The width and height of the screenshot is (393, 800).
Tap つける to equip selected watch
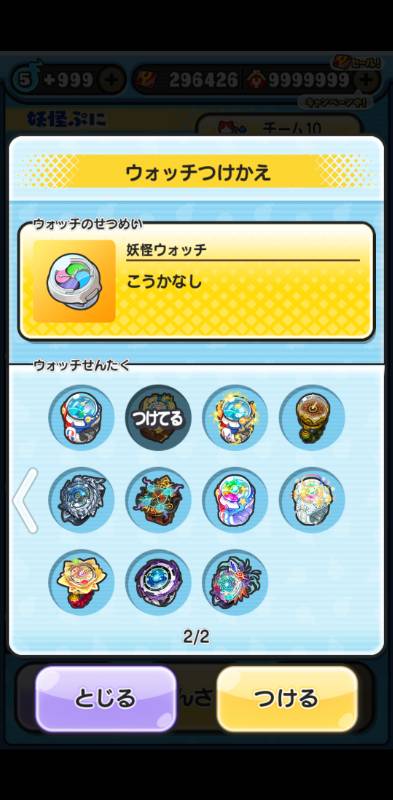click(287, 698)
